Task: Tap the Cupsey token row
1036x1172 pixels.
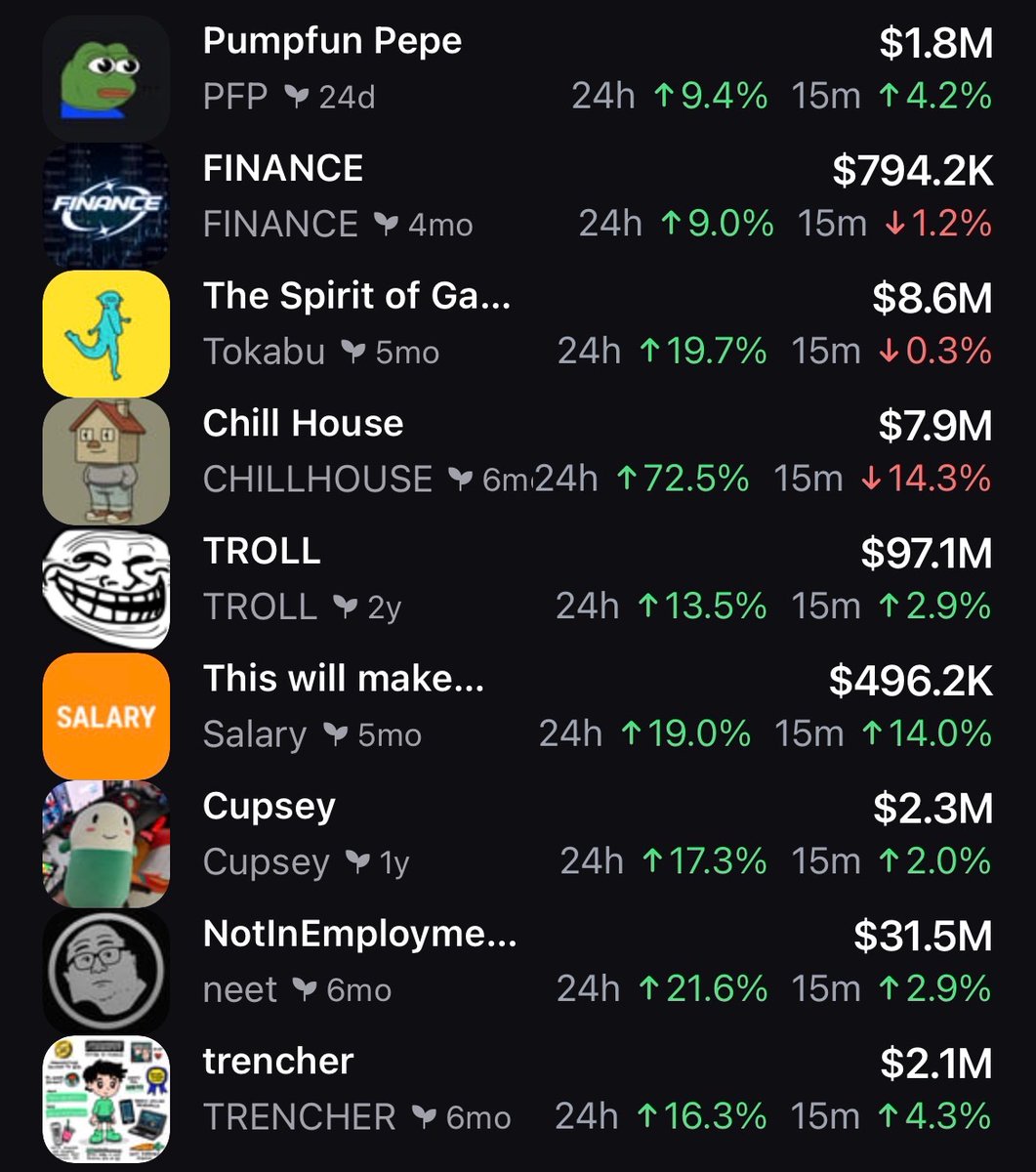Action: point(518,834)
